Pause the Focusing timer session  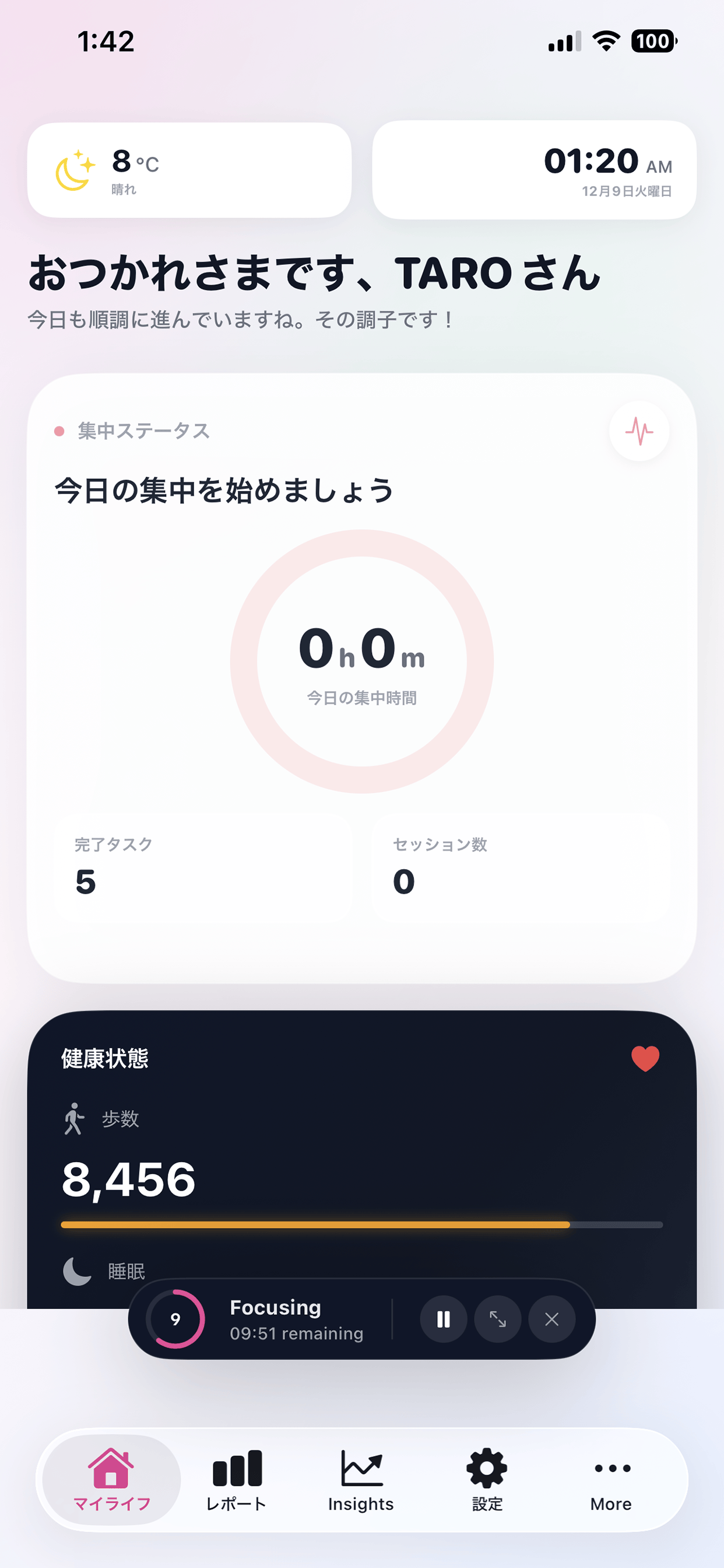click(444, 1319)
